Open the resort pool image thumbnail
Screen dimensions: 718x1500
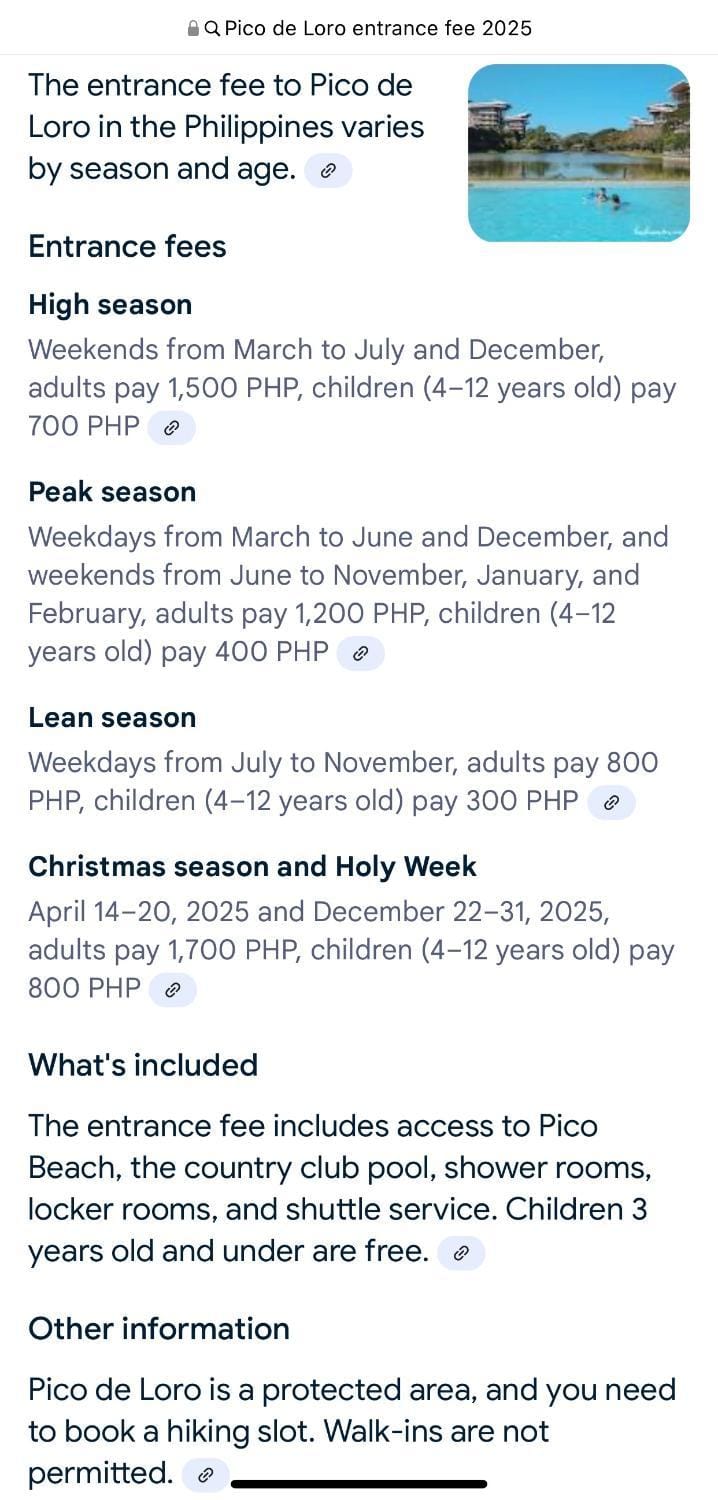tap(579, 153)
